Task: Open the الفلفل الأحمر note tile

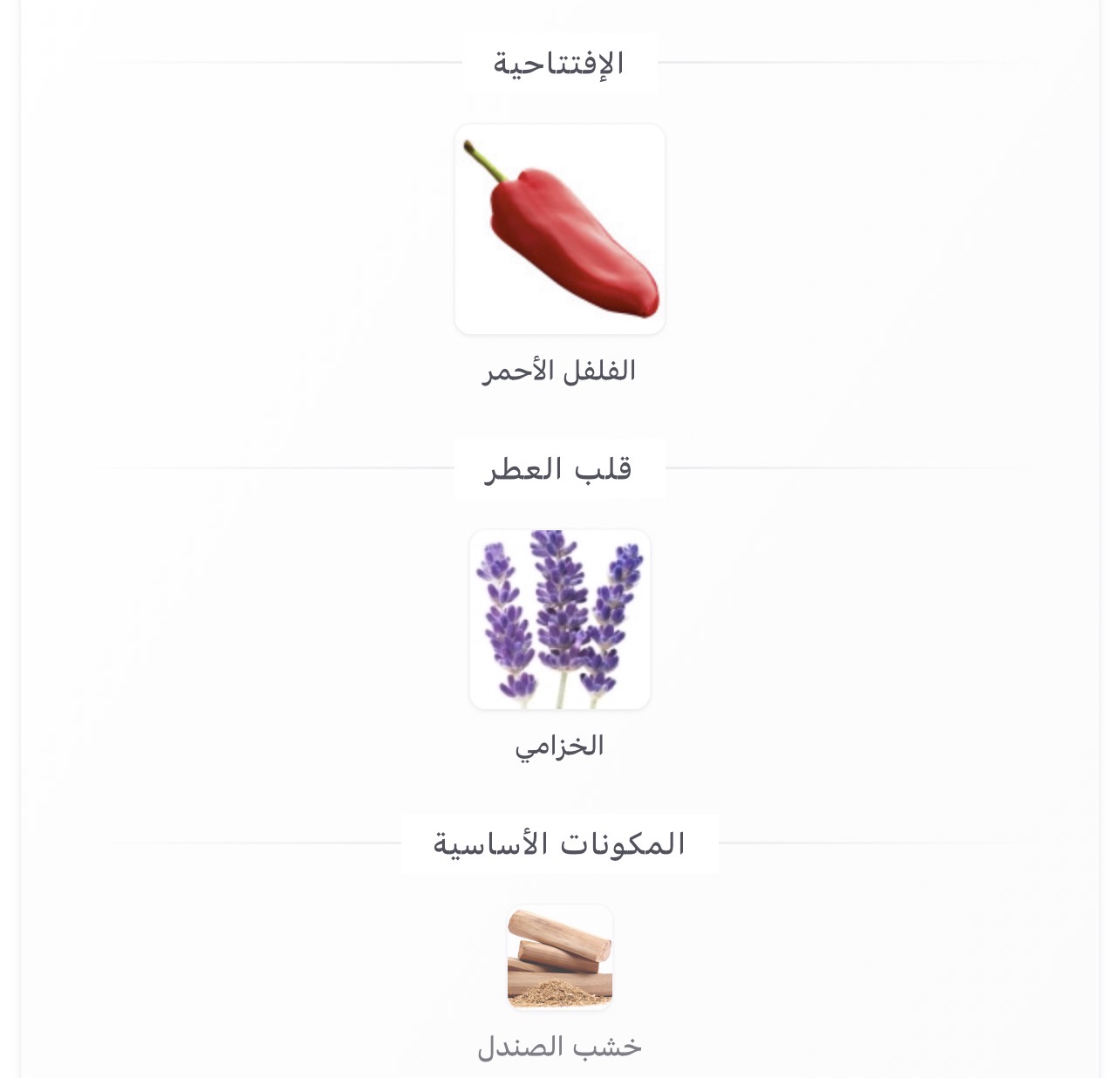Action: coord(559,229)
